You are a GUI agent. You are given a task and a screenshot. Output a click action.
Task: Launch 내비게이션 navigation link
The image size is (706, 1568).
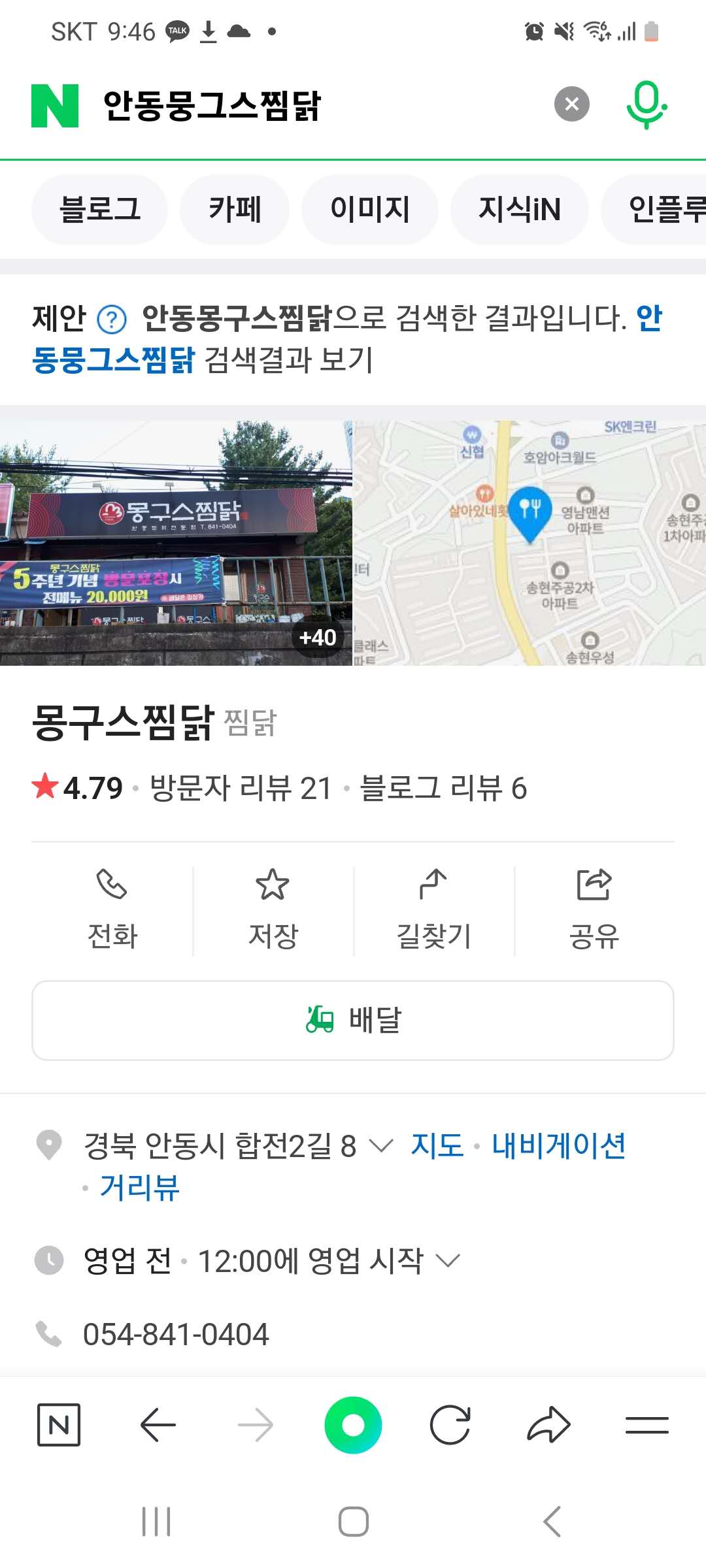pos(559,1145)
